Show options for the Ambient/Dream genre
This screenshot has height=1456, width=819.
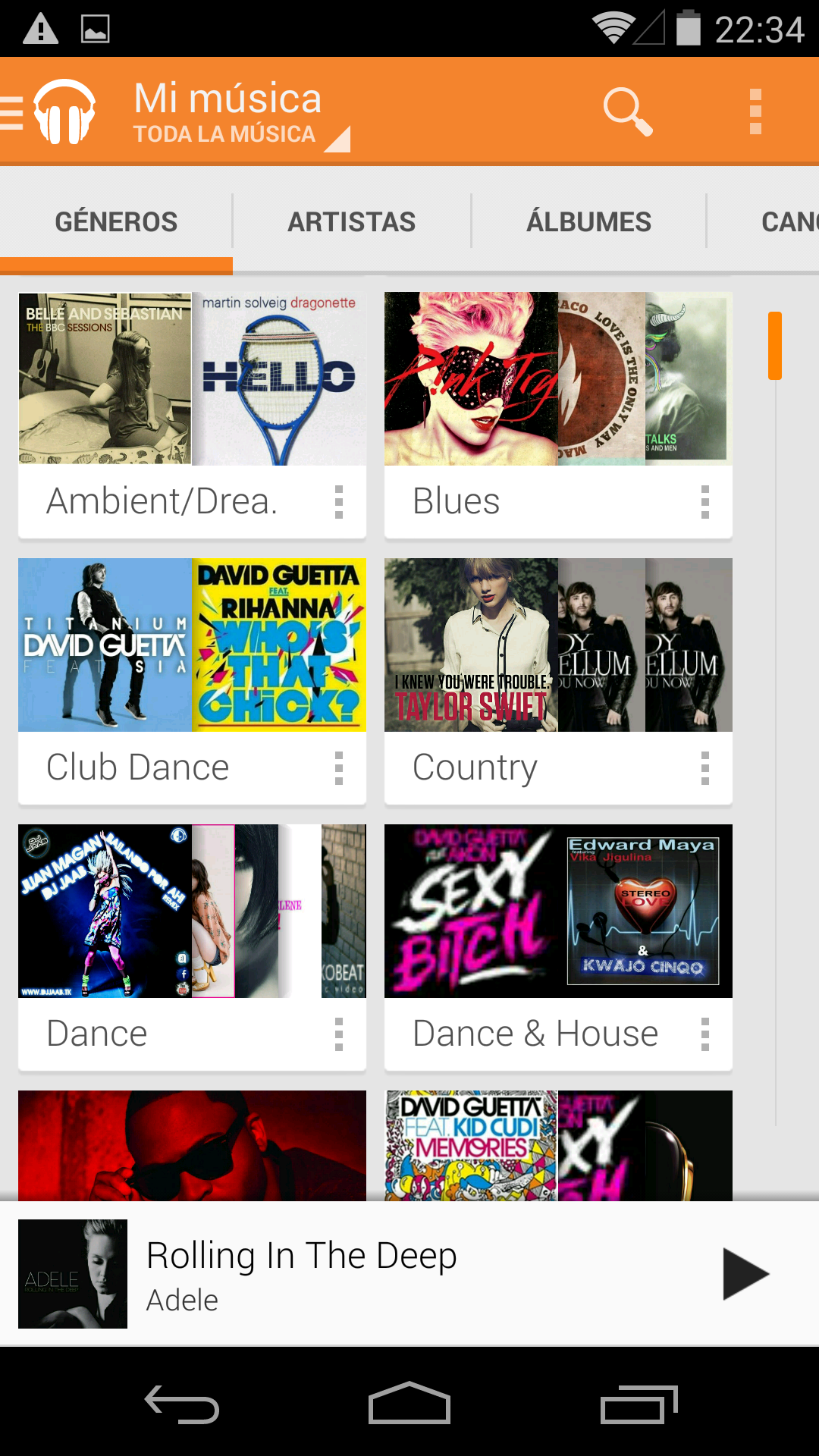pos(339,502)
